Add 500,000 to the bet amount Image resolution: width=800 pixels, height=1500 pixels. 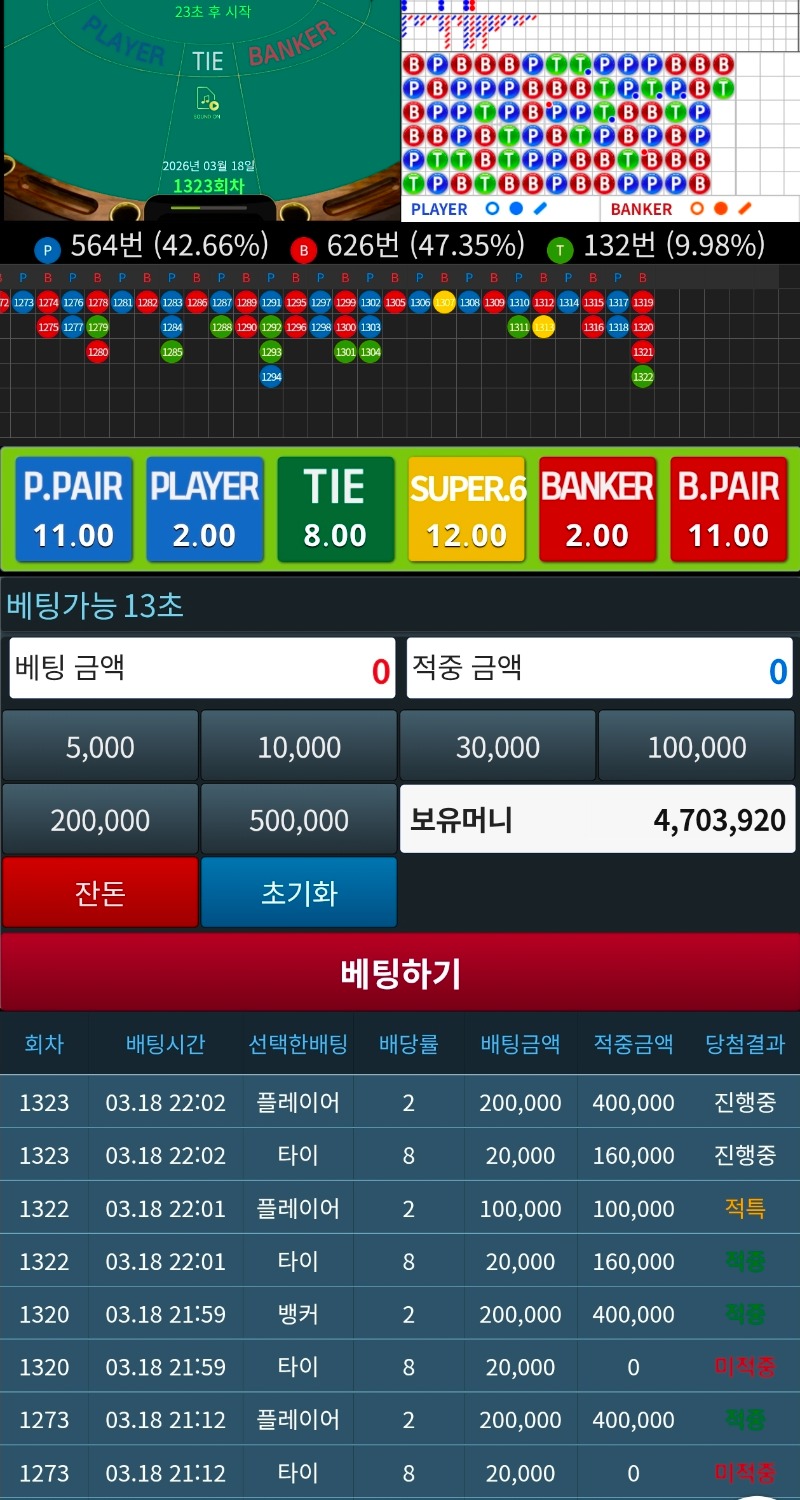pyautogui.click(x=299, y=820)
